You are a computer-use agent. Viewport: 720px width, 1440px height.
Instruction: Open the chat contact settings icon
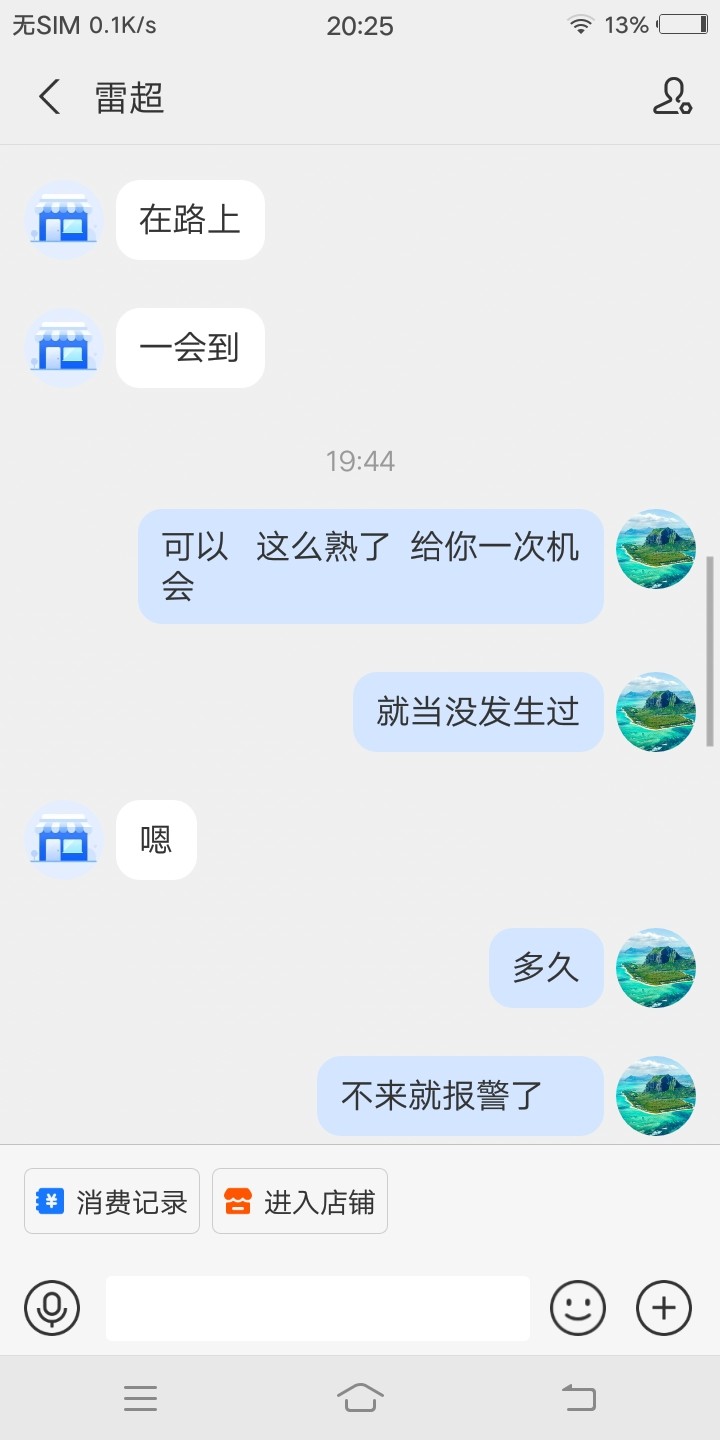click(x=672, y=97)
